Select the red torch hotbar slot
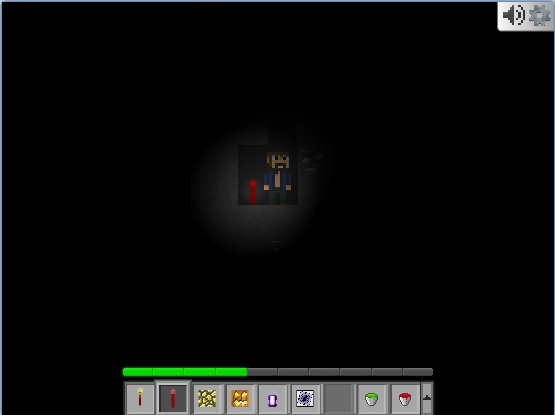This screenshot has width=555, height=415. 173,398
